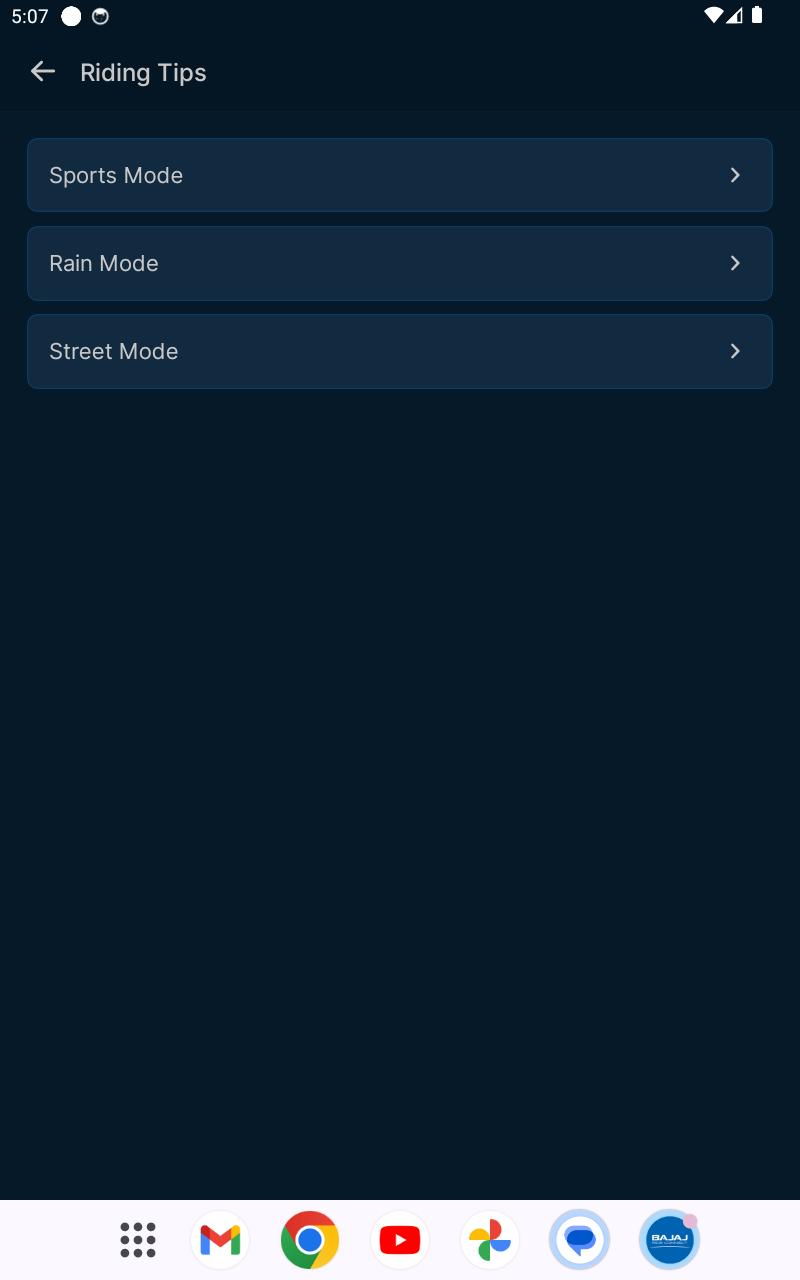Open the app drawer grid icon
The height and width of the screenshot is (1280, 800).
click(138, 1240)
